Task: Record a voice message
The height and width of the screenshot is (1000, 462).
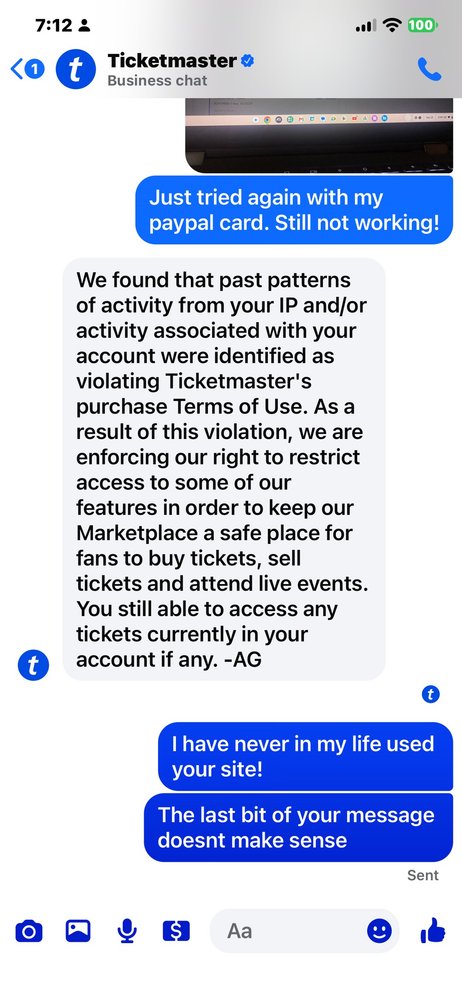Action: [x=127, y=931]
